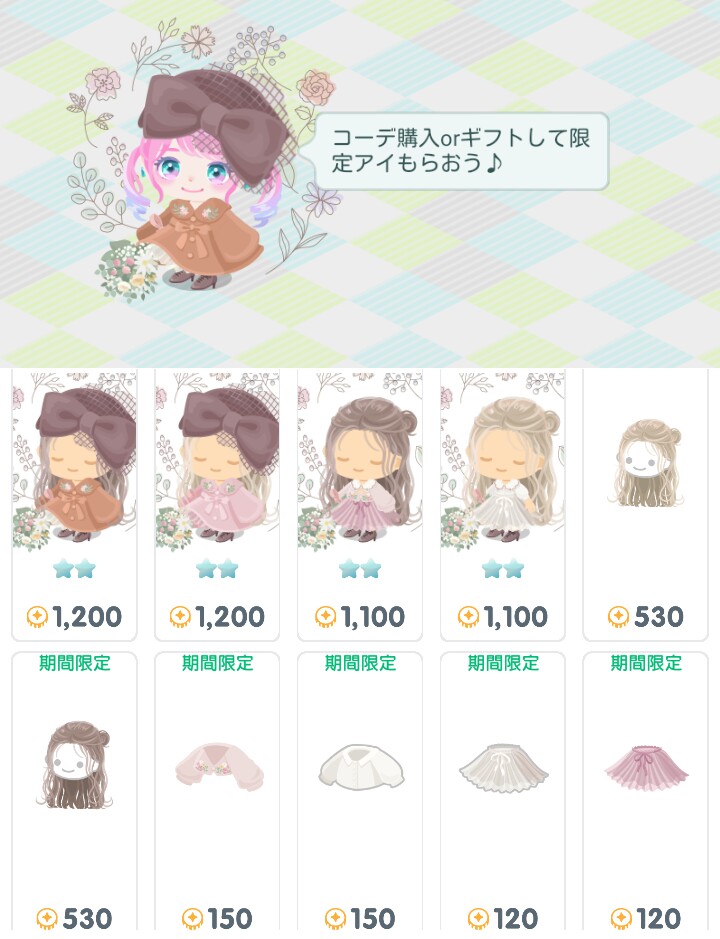Choose the blonde hairstyle item for 530
720x939 pixels.
pyautogui.click(x=646, y=500)
